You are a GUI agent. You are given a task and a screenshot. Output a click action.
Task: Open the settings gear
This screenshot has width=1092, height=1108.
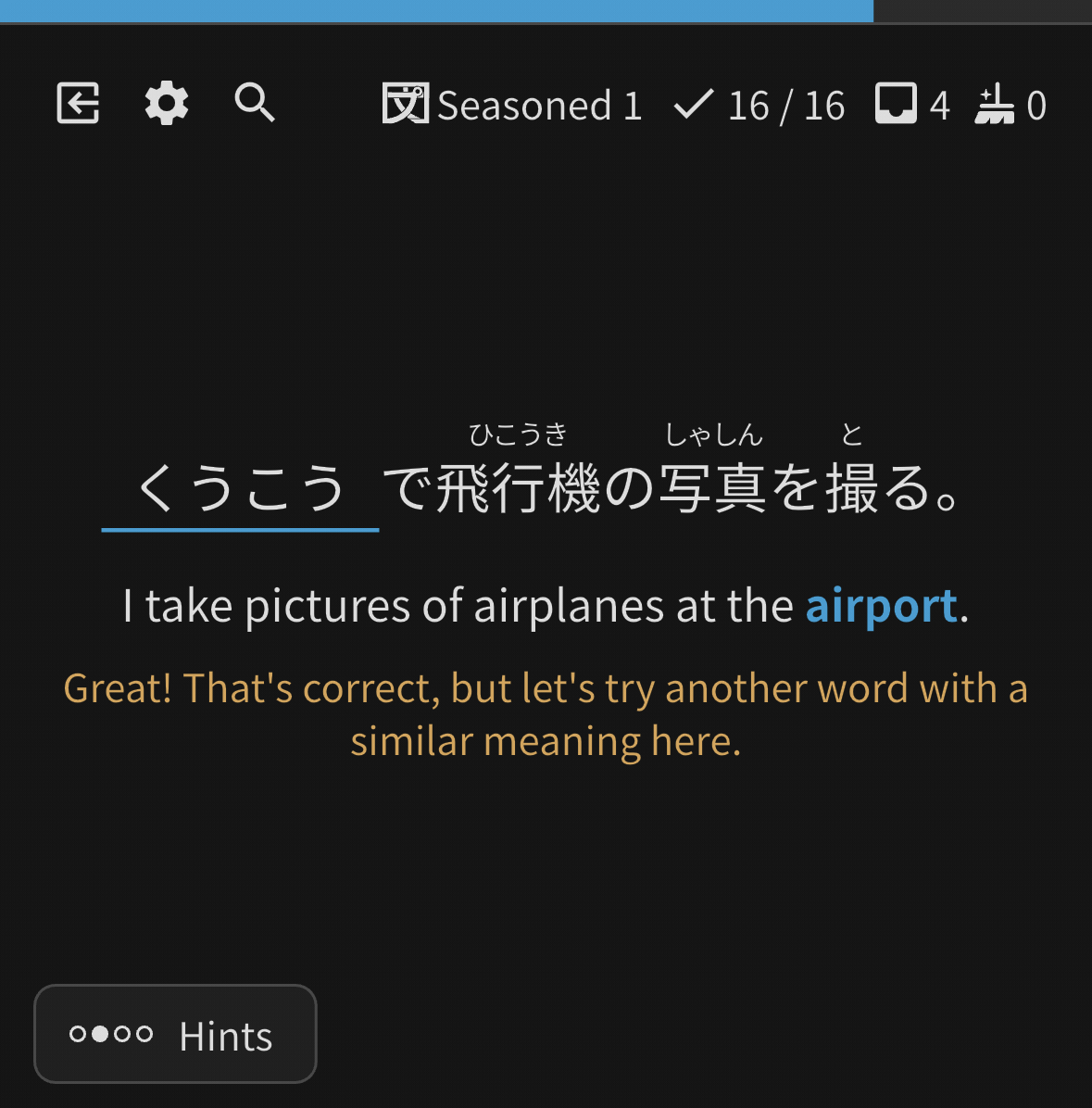click(x=167, y=103)
